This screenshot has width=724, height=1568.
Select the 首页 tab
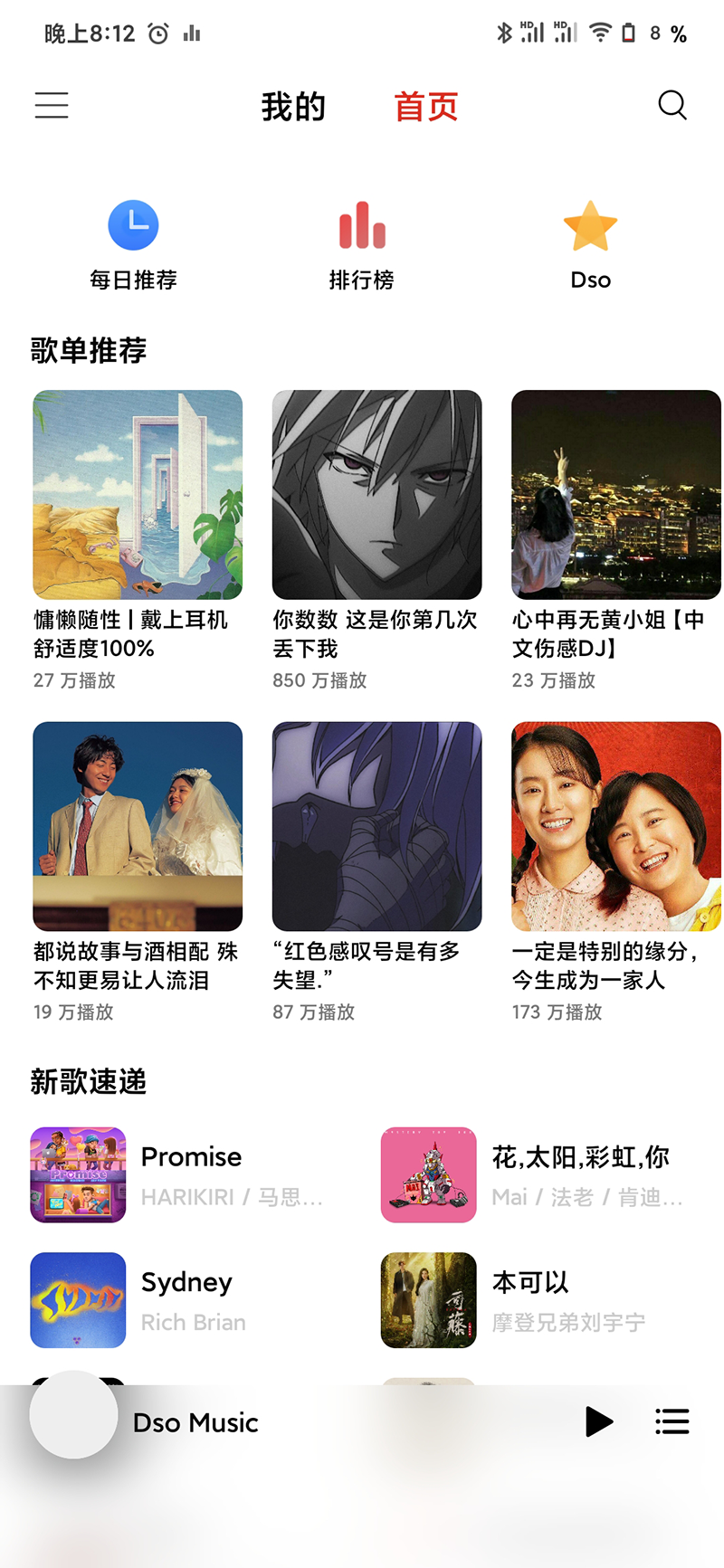426,107
